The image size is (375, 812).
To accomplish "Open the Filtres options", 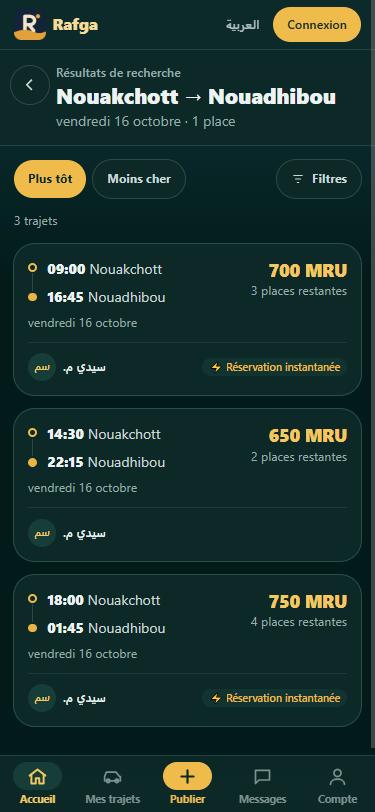I will coord(319,179).
